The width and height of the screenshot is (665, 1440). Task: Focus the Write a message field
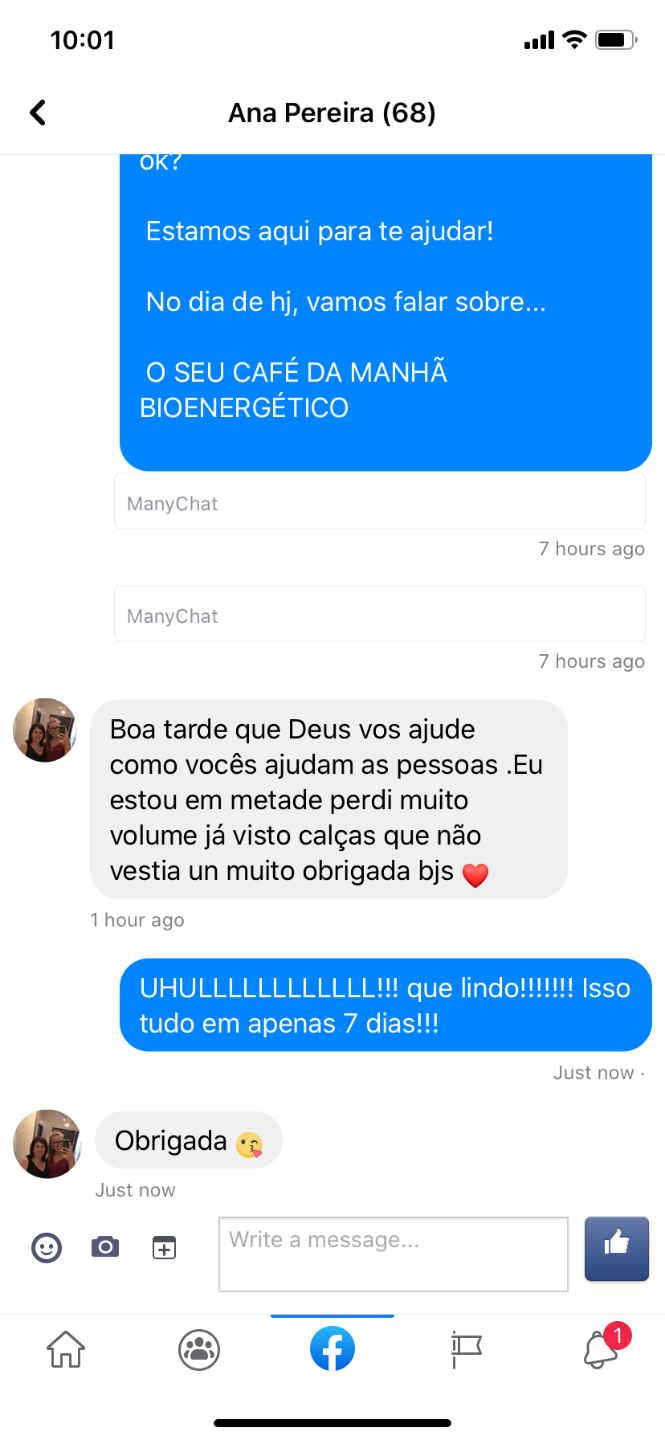click(x=394, y=1254)
